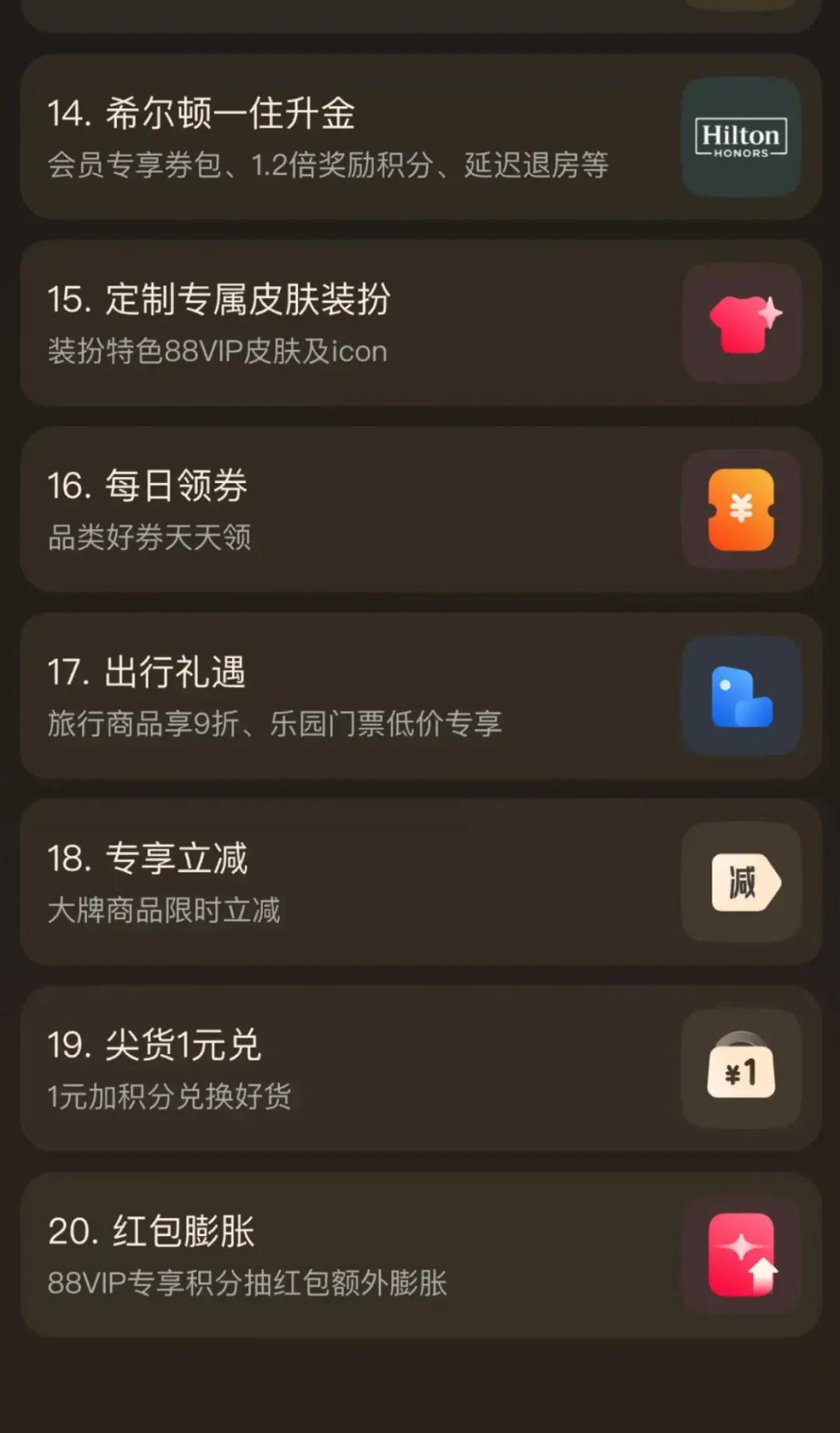Open 定制专属皮肤装扮 benefit
Image resolution: width=840 pixels, height=1433 pixels.
click(x=420, y=323)
